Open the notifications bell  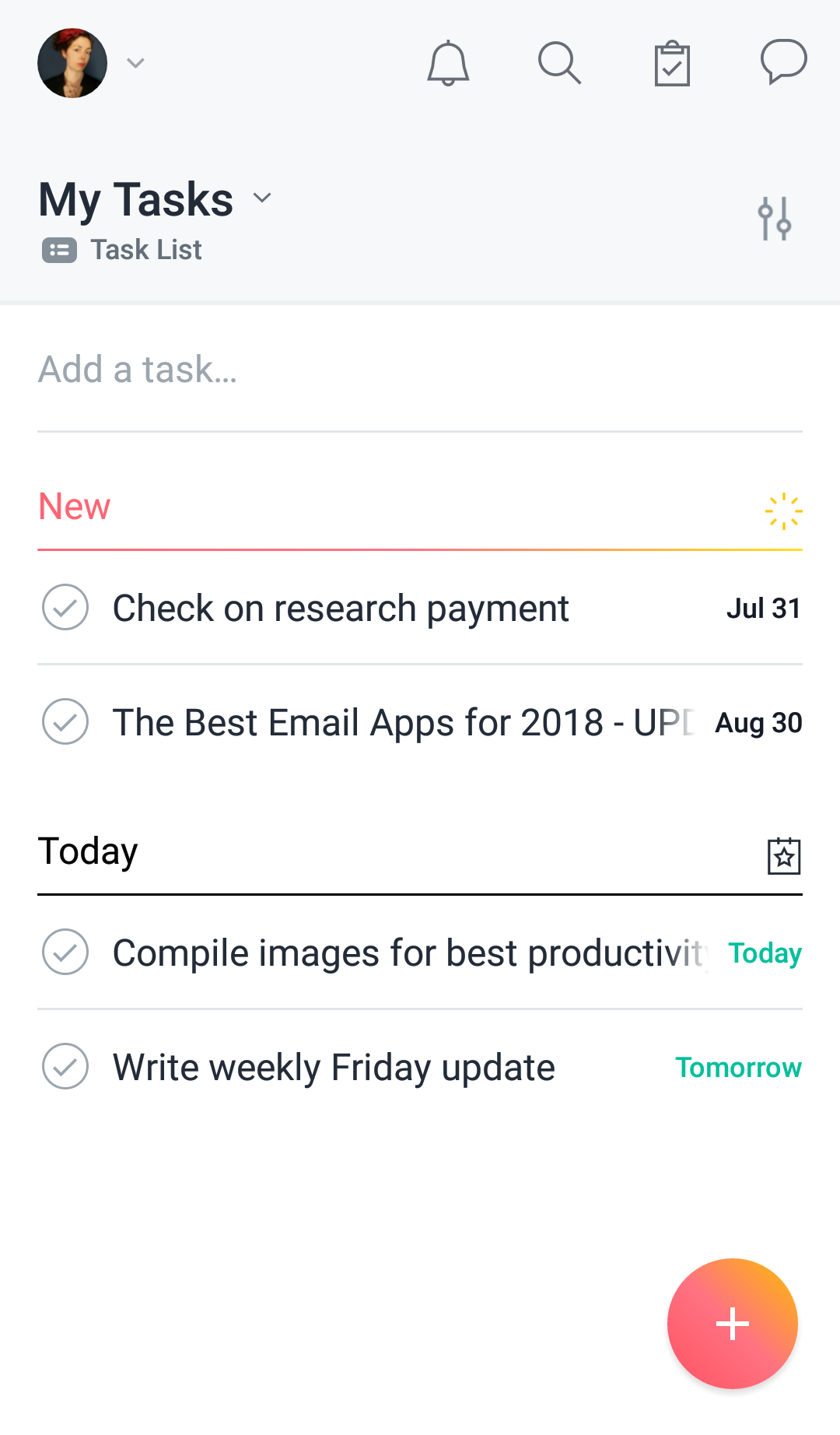point(448,63)
